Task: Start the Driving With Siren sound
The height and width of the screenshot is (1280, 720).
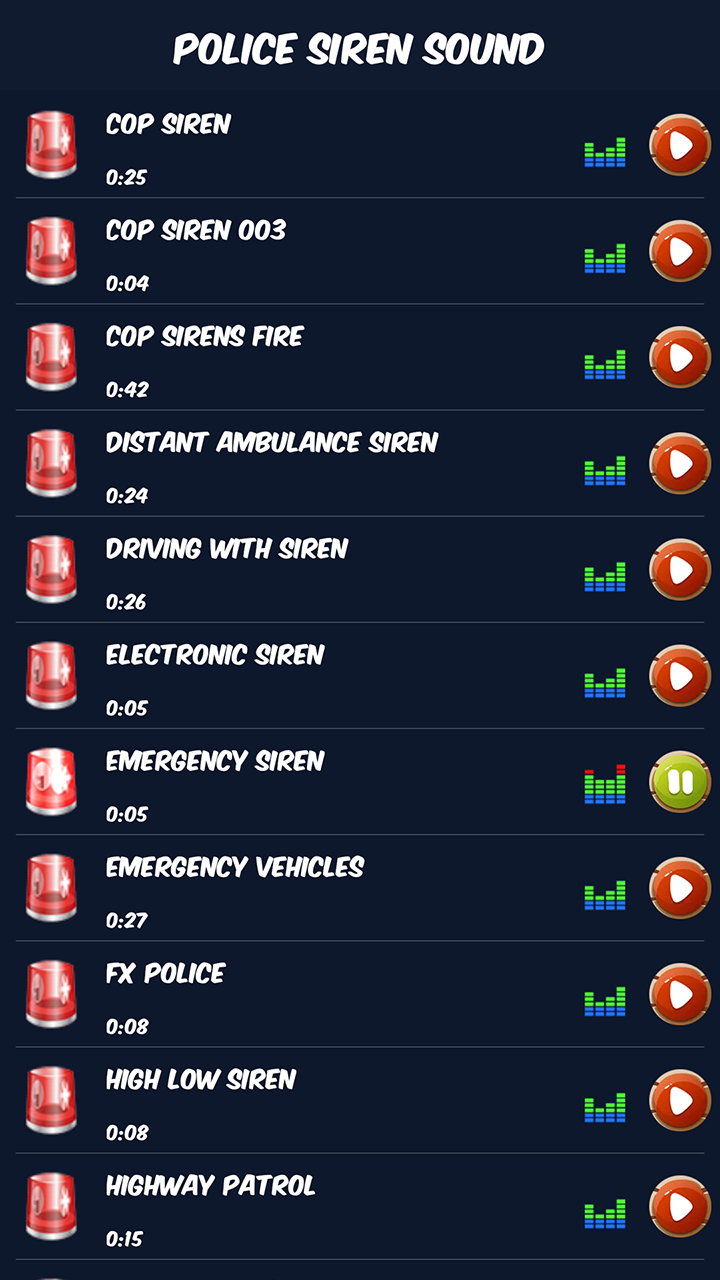Action: pyautogui.click(x=680, y=570)
